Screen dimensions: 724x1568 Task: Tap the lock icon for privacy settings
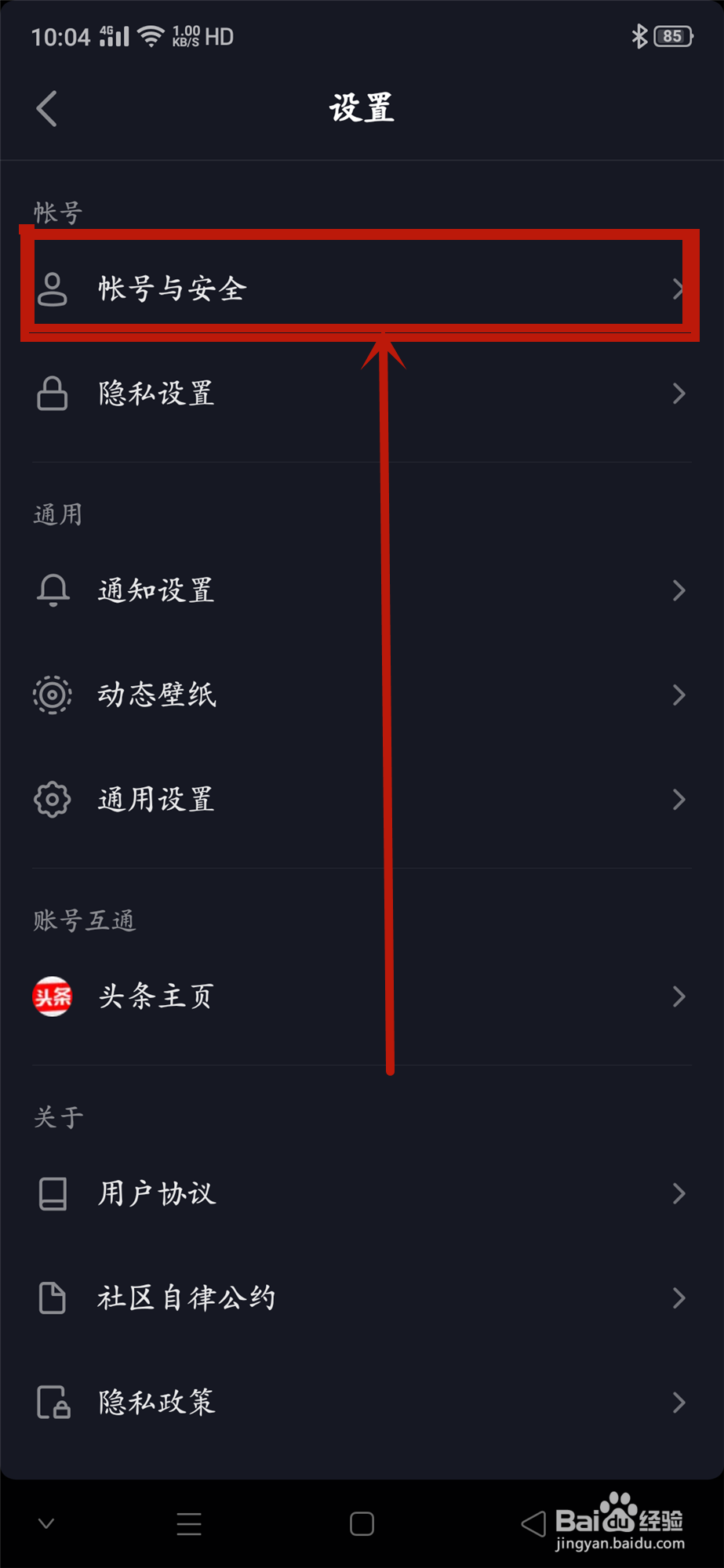tap(52, 394)
